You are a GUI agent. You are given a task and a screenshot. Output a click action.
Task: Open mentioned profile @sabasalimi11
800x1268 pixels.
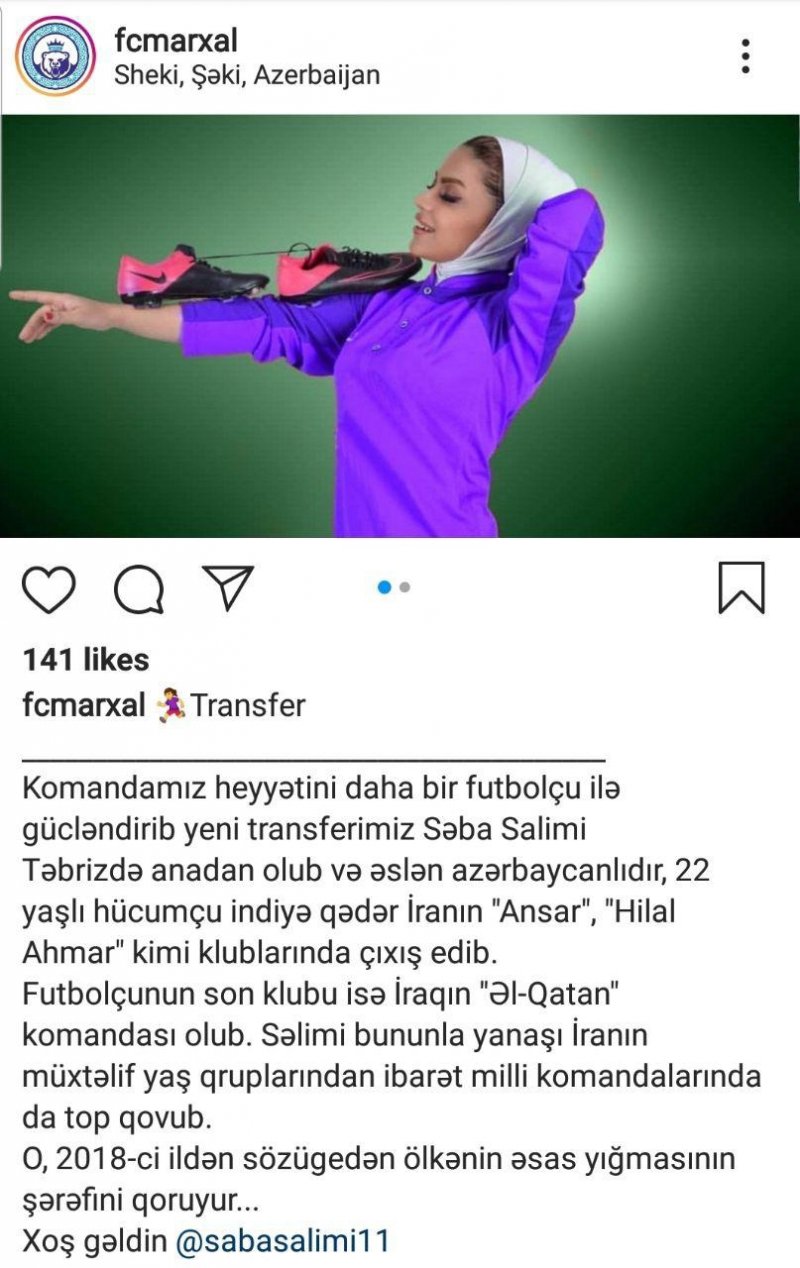(x=282, y=1242)
